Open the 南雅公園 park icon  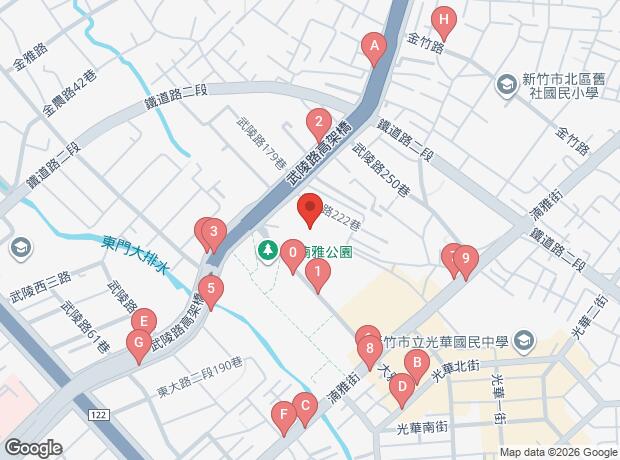[268, 250]
